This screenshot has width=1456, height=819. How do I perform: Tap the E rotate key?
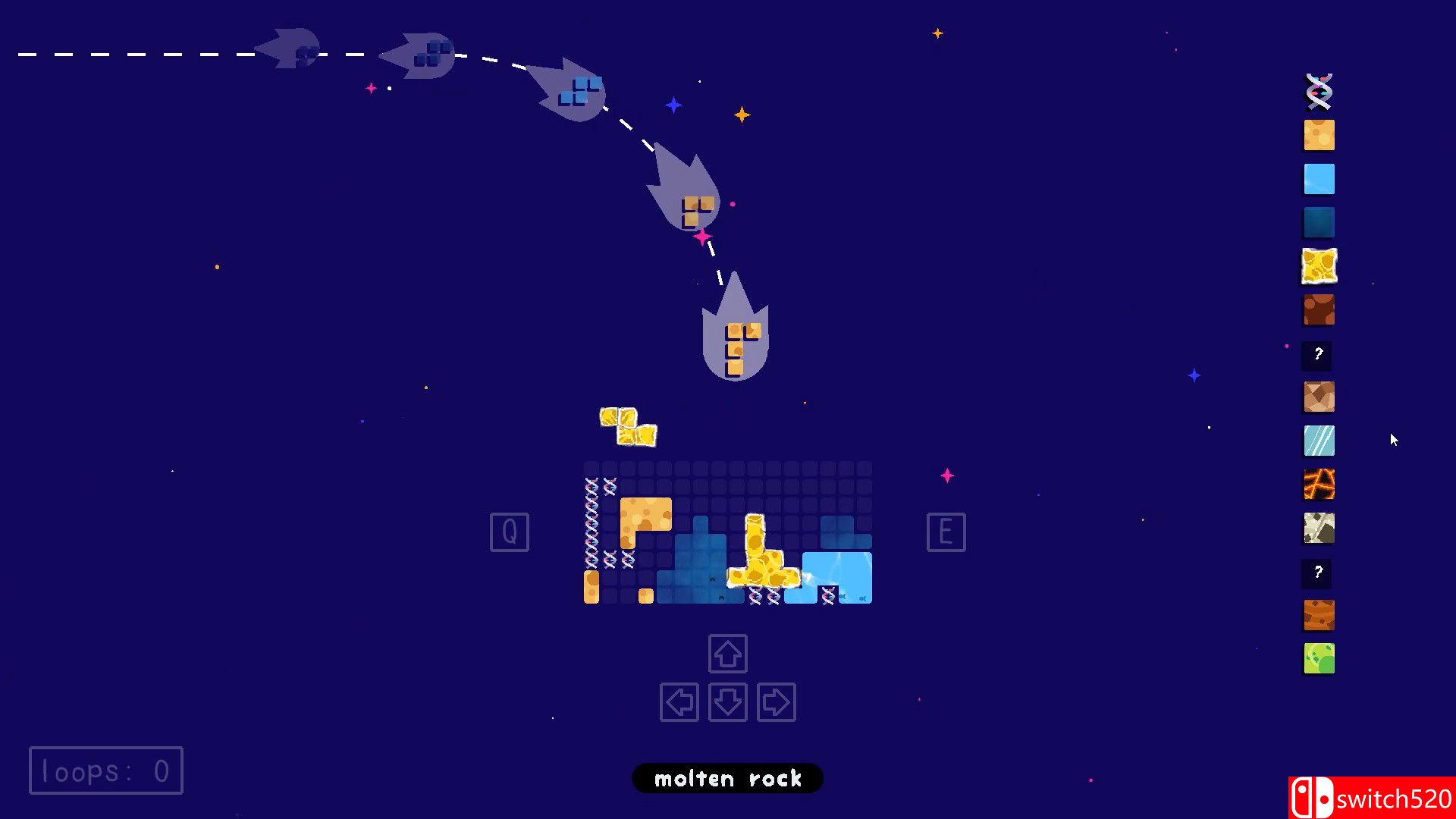point(946,532)
